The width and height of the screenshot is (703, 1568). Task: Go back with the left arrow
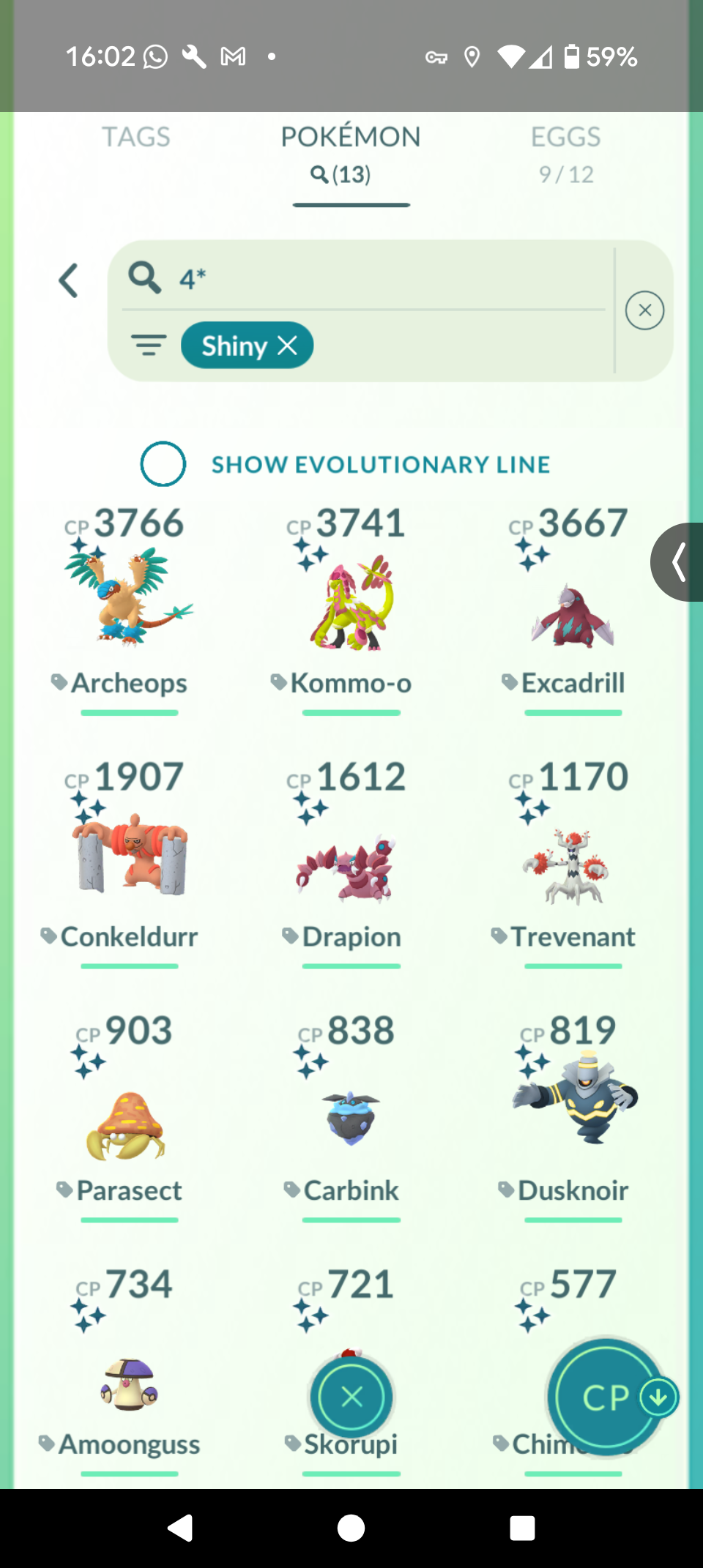click(68, 280)
